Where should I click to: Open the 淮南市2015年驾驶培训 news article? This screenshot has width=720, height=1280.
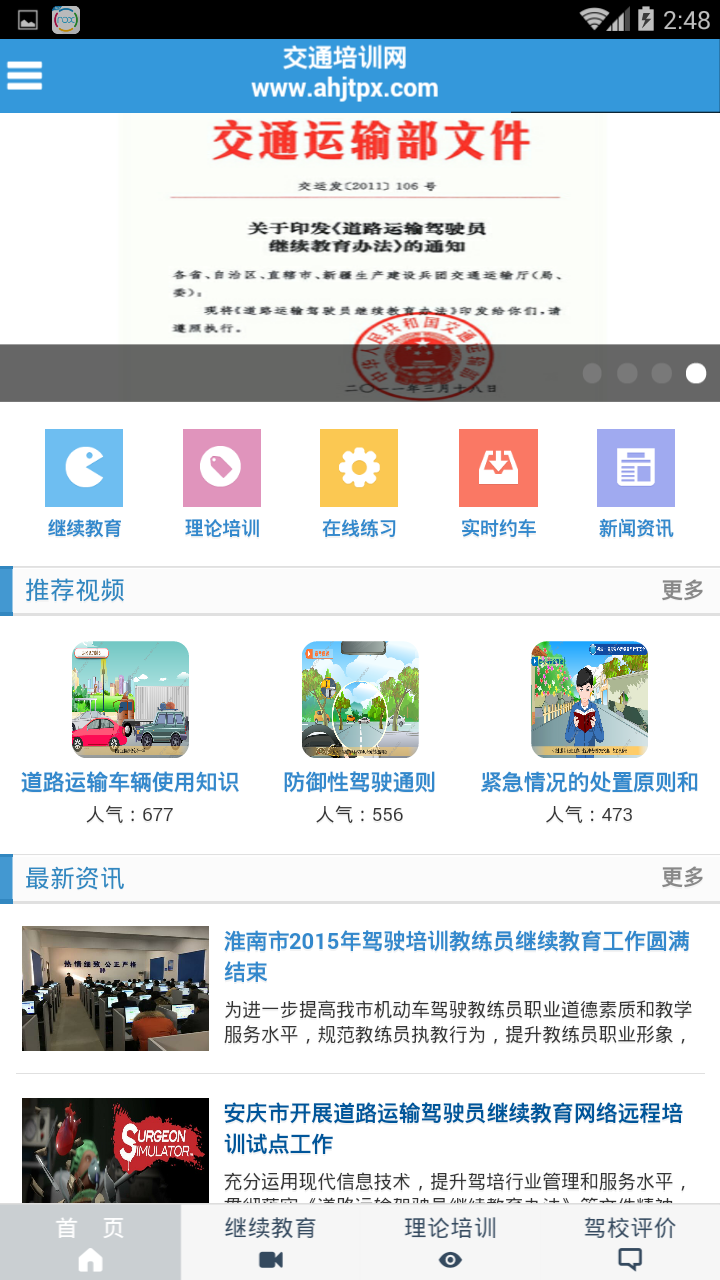tap(456, 956)
